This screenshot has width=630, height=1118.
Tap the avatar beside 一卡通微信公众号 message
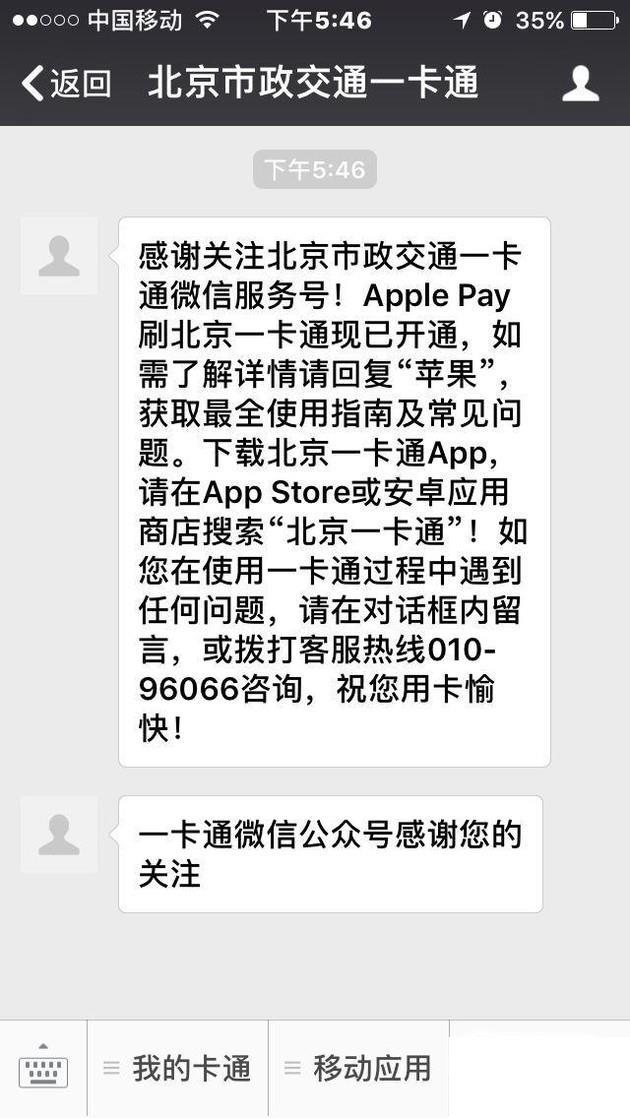pyautogui.click(x=59, y=834)
